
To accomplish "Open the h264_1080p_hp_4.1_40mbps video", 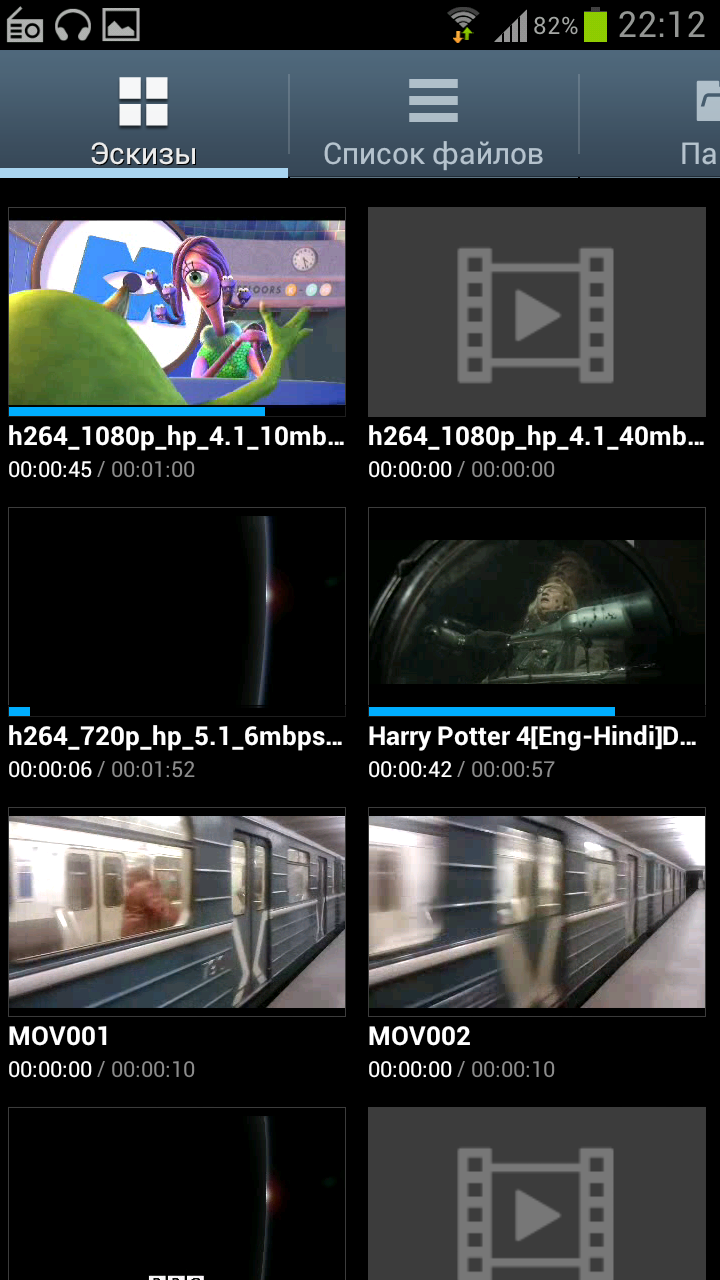I will click(x=536, y=311).
